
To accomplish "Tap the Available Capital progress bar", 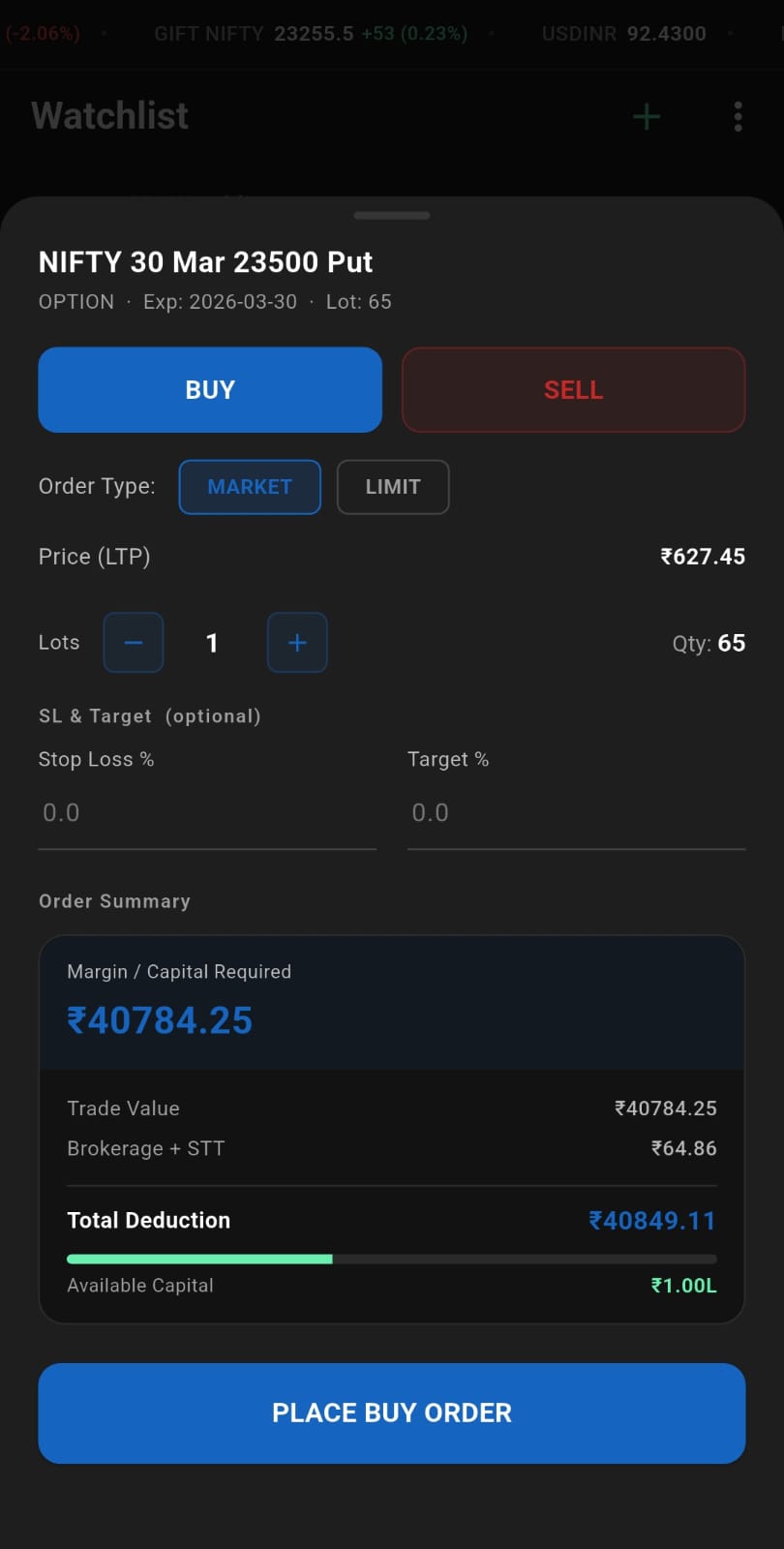I will (391, 1259).
